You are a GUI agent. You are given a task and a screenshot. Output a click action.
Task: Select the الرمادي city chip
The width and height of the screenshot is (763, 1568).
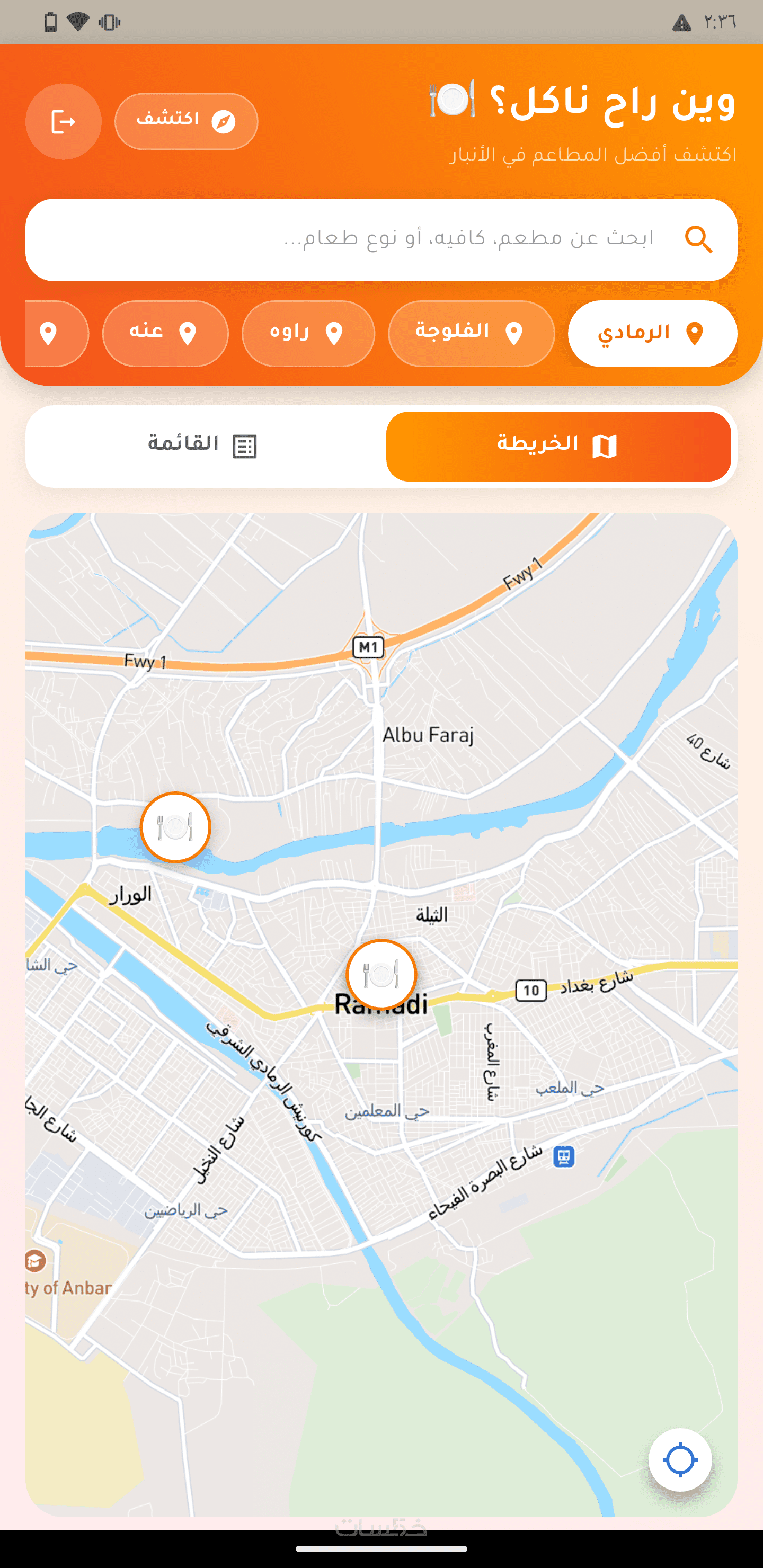(652, 334)
